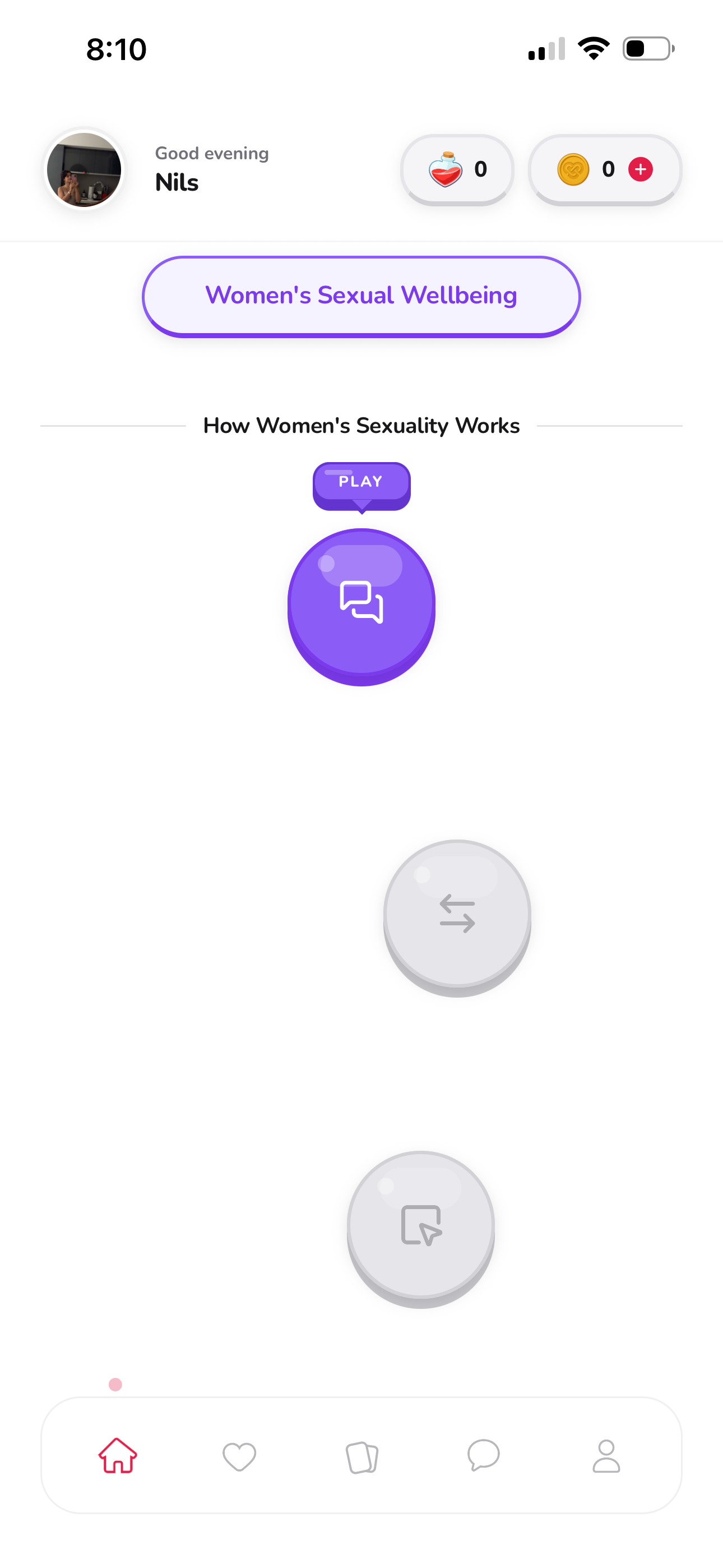Switch to the cards tab

click(361, 1456)
